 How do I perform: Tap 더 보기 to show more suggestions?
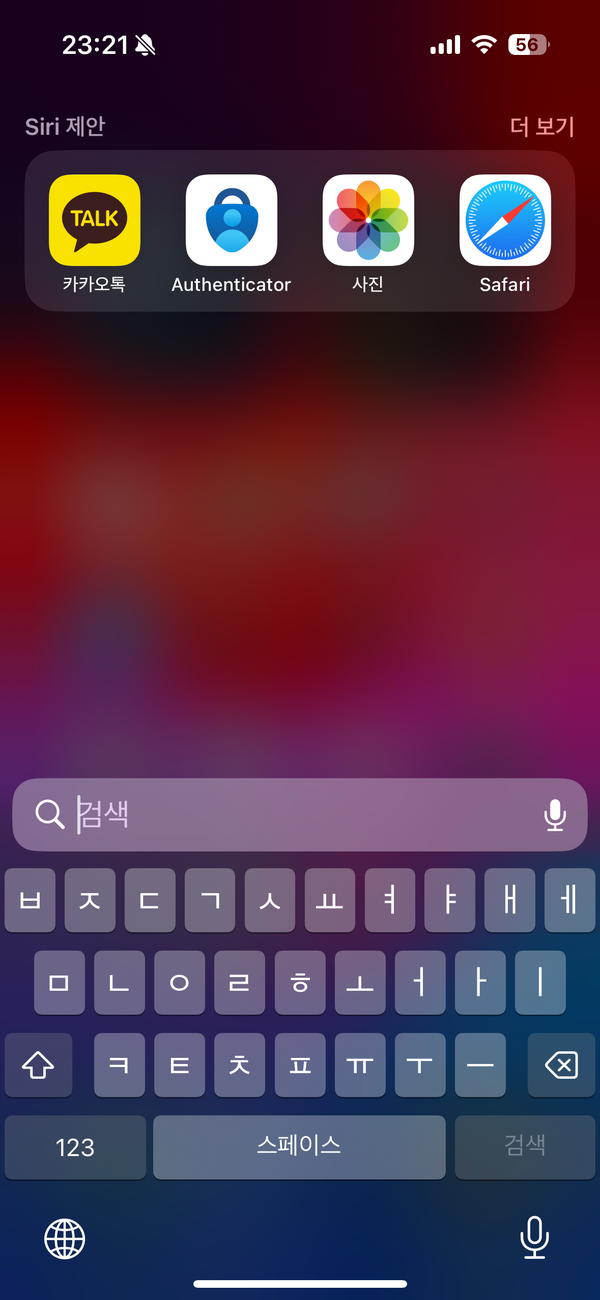542,127
